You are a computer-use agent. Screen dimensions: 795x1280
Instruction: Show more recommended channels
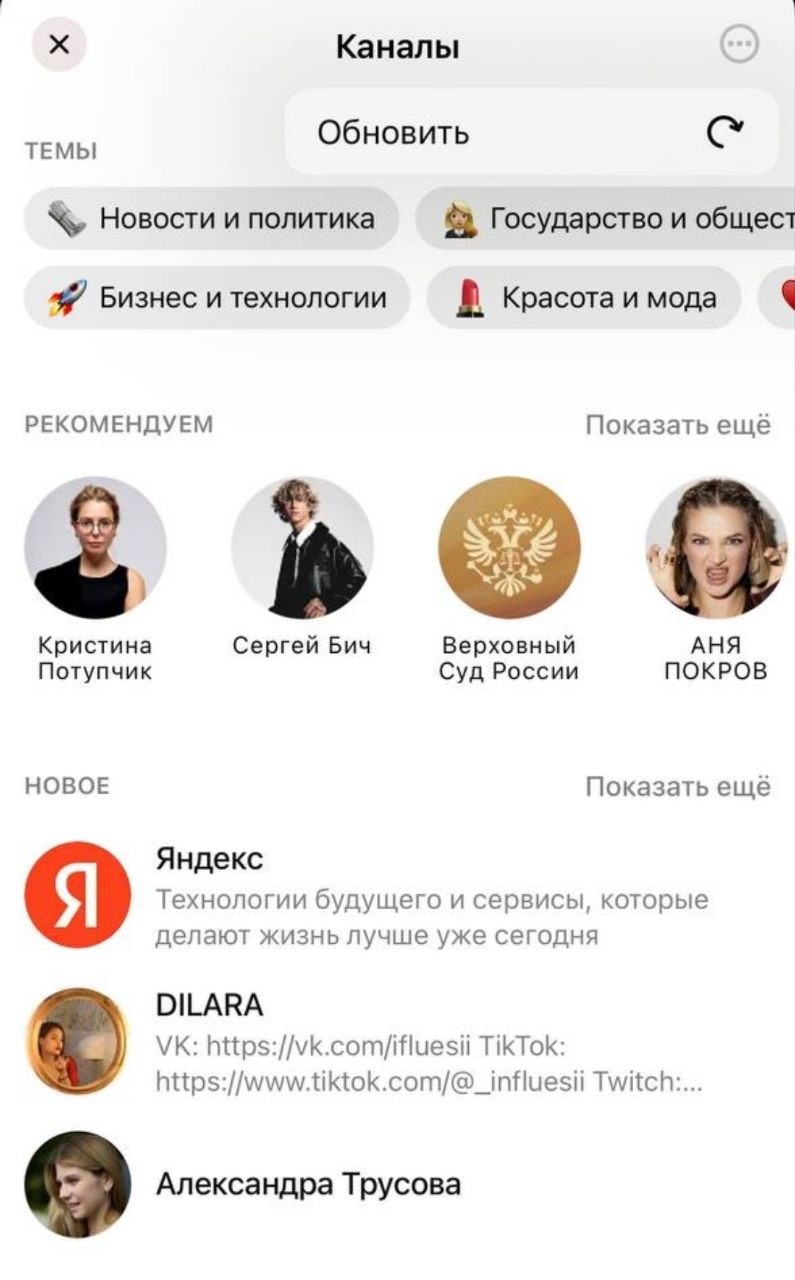677,425
